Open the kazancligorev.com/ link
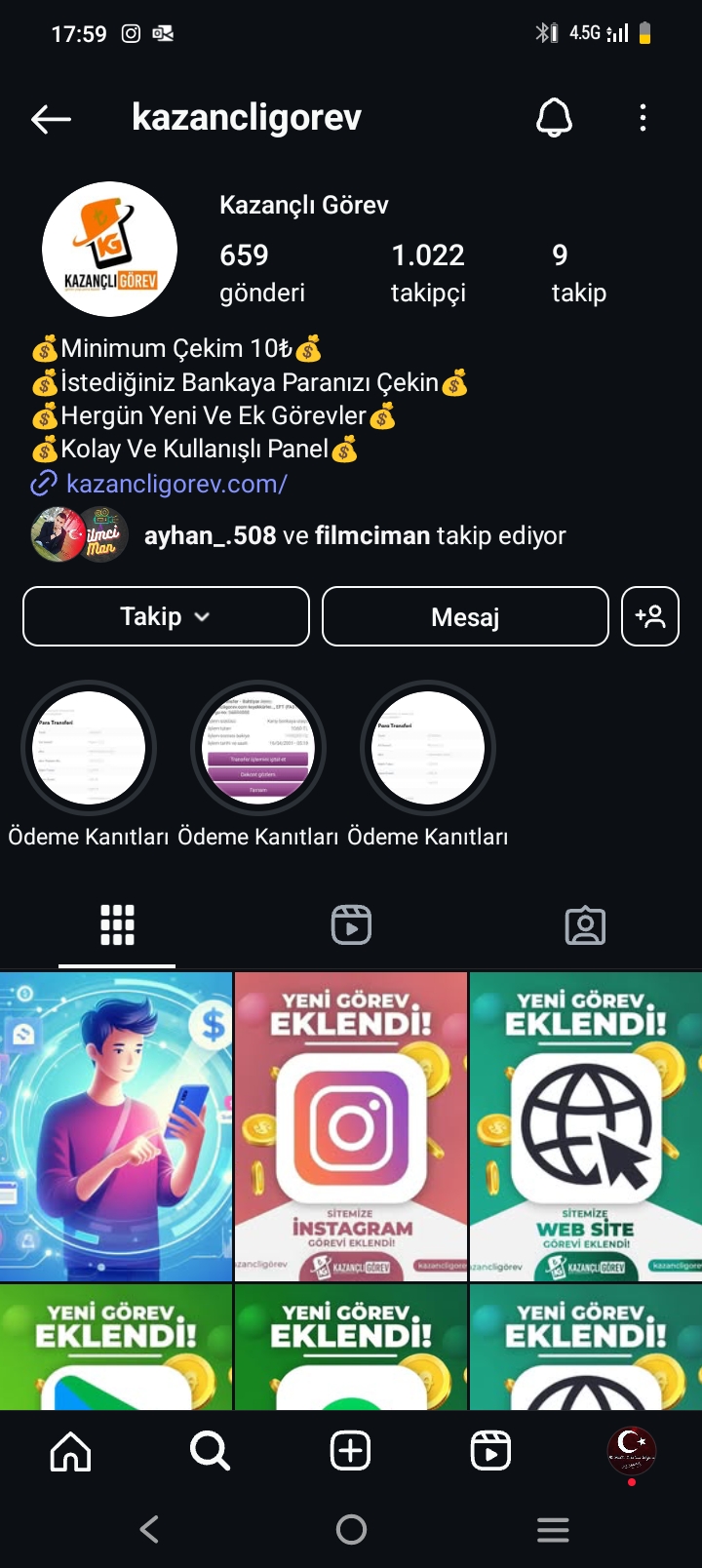This screenshot has width=702, height=1568. [175, 484]
